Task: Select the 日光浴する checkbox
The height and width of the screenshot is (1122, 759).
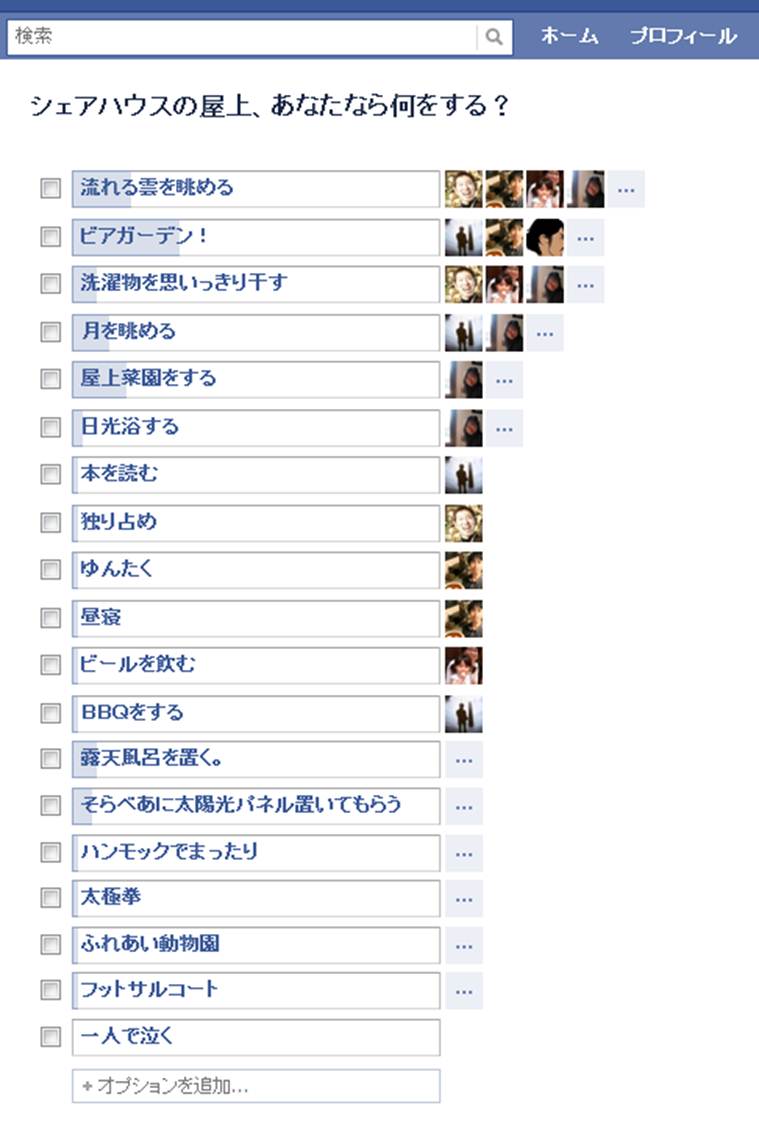Action: [50, 427]
